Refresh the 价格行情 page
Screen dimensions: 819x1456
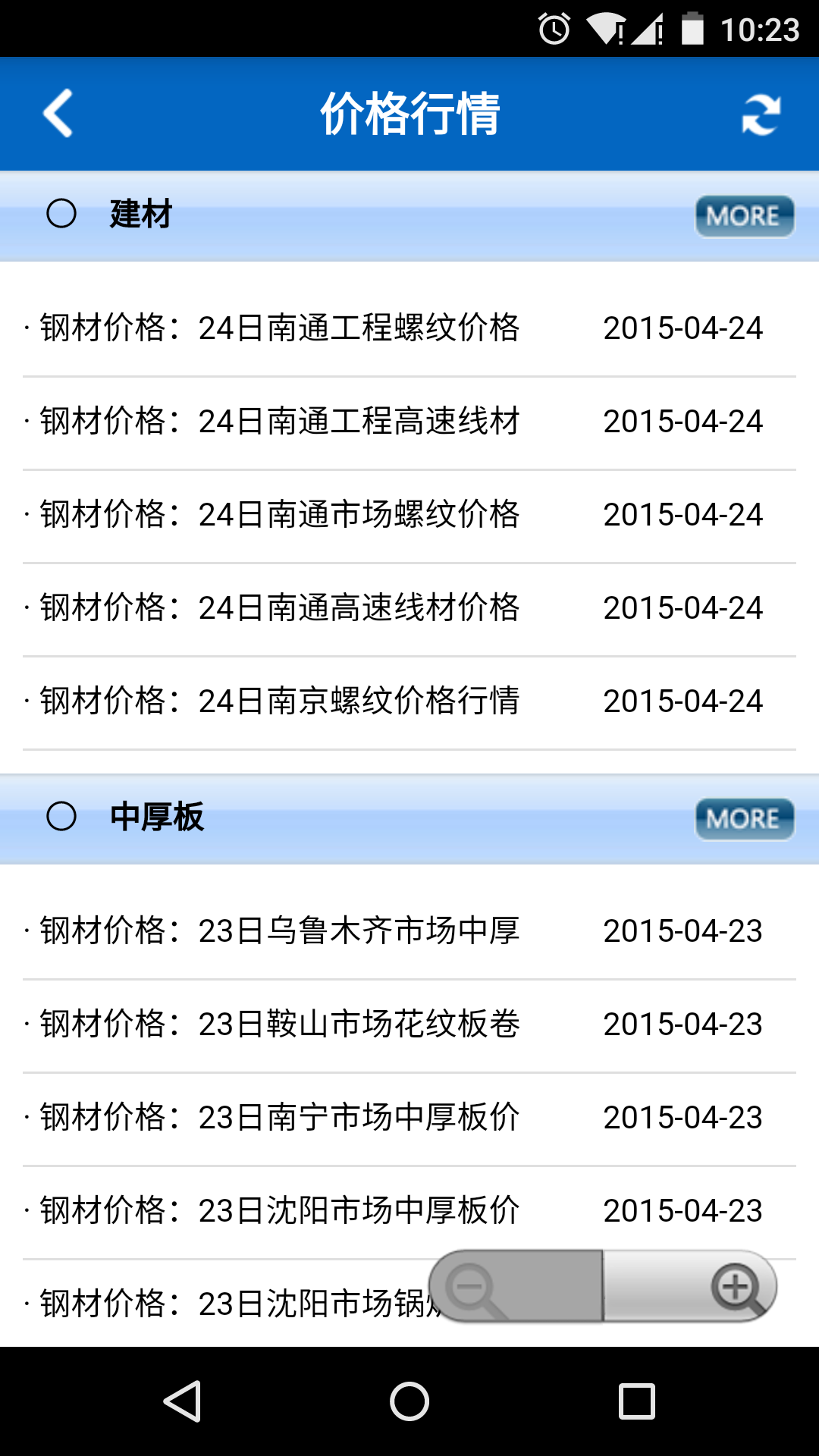tap(761, 115)
